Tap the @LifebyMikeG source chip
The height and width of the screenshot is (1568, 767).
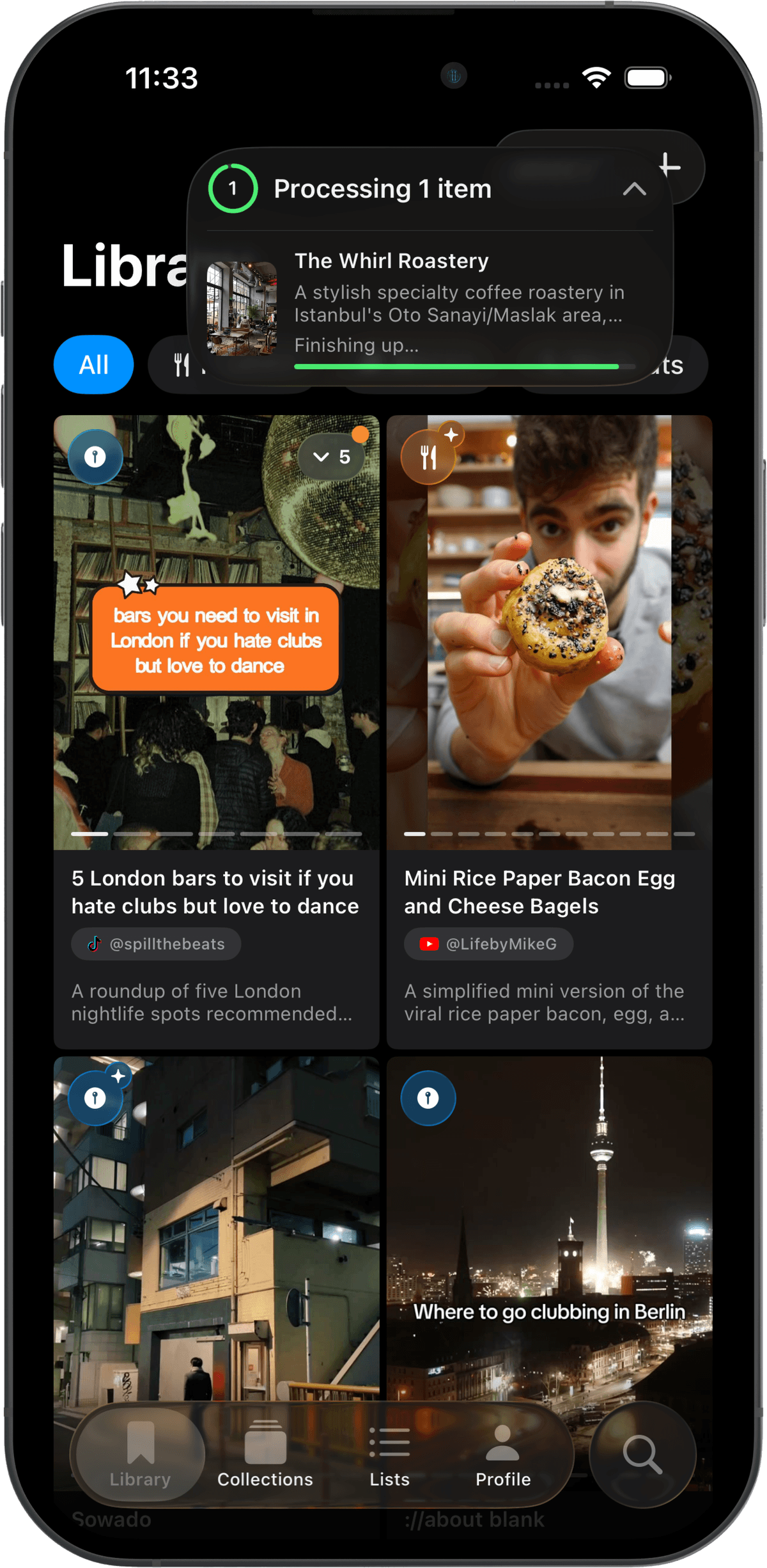click(x=488, y=944)
